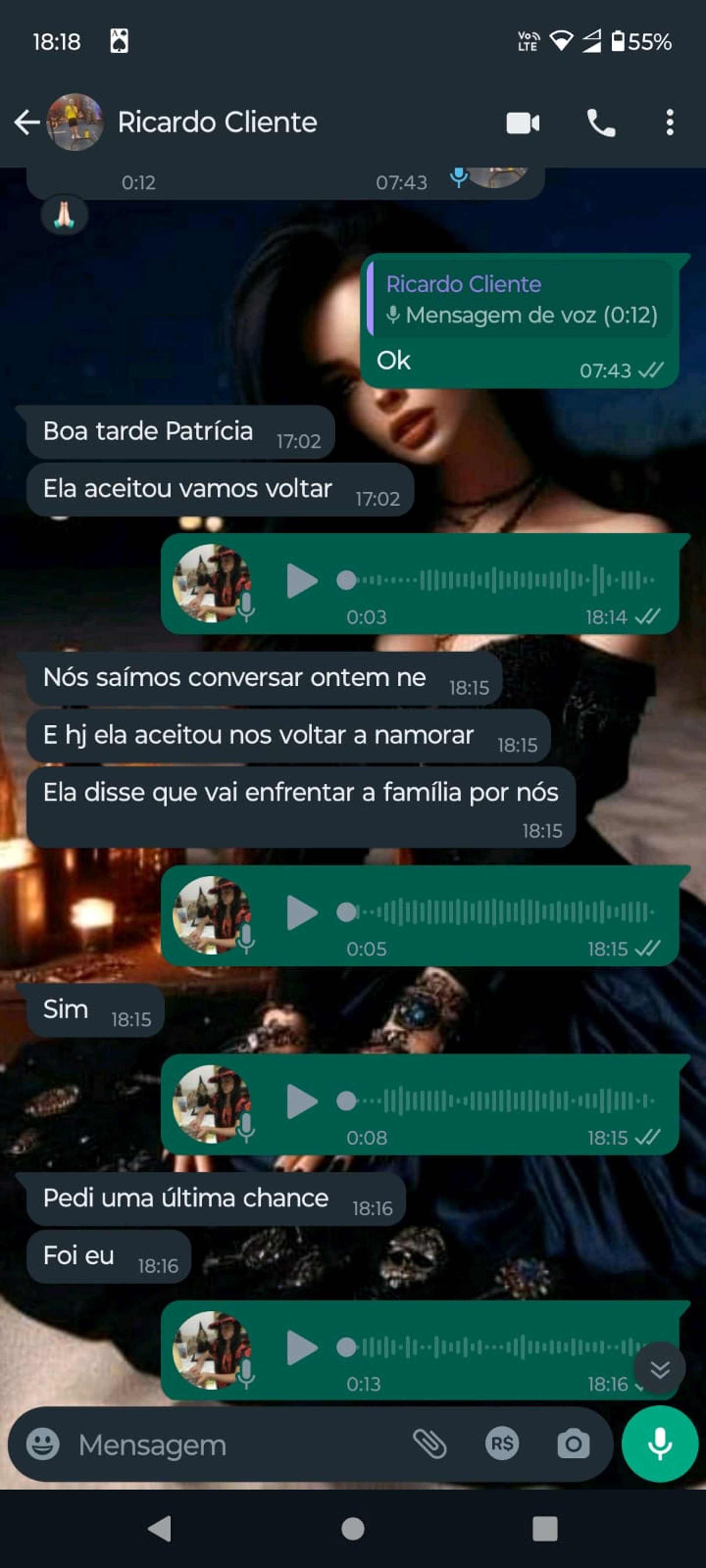Start a voice call with Ricardo Cliente

point(600,123)
